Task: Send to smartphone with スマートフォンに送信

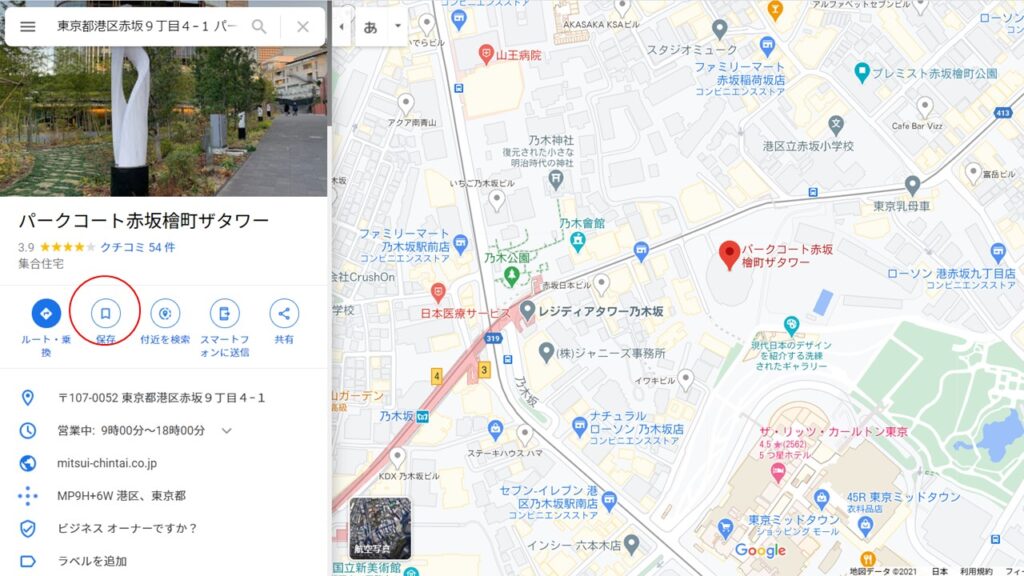Action: click(225, 313)
